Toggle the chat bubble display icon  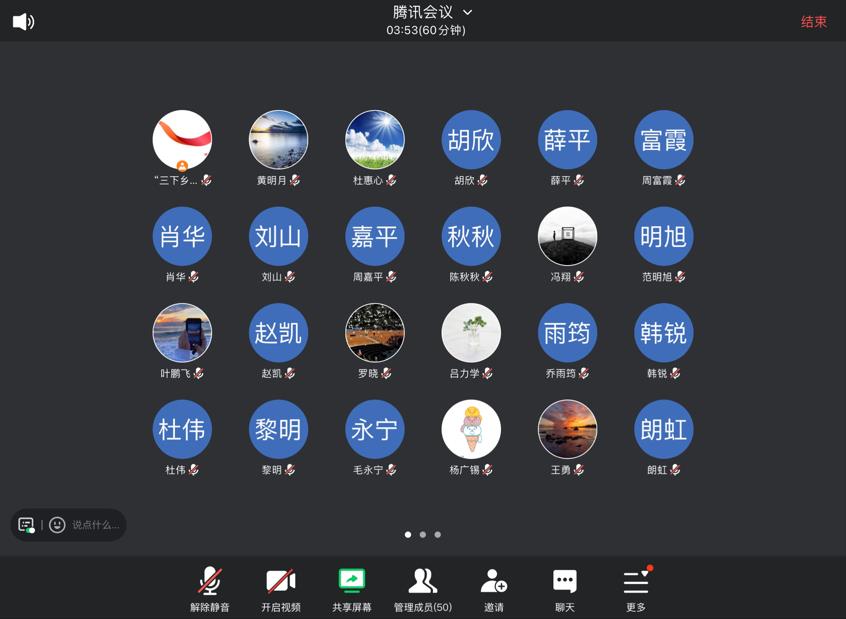pyautogui.click(x=27, y=525)
